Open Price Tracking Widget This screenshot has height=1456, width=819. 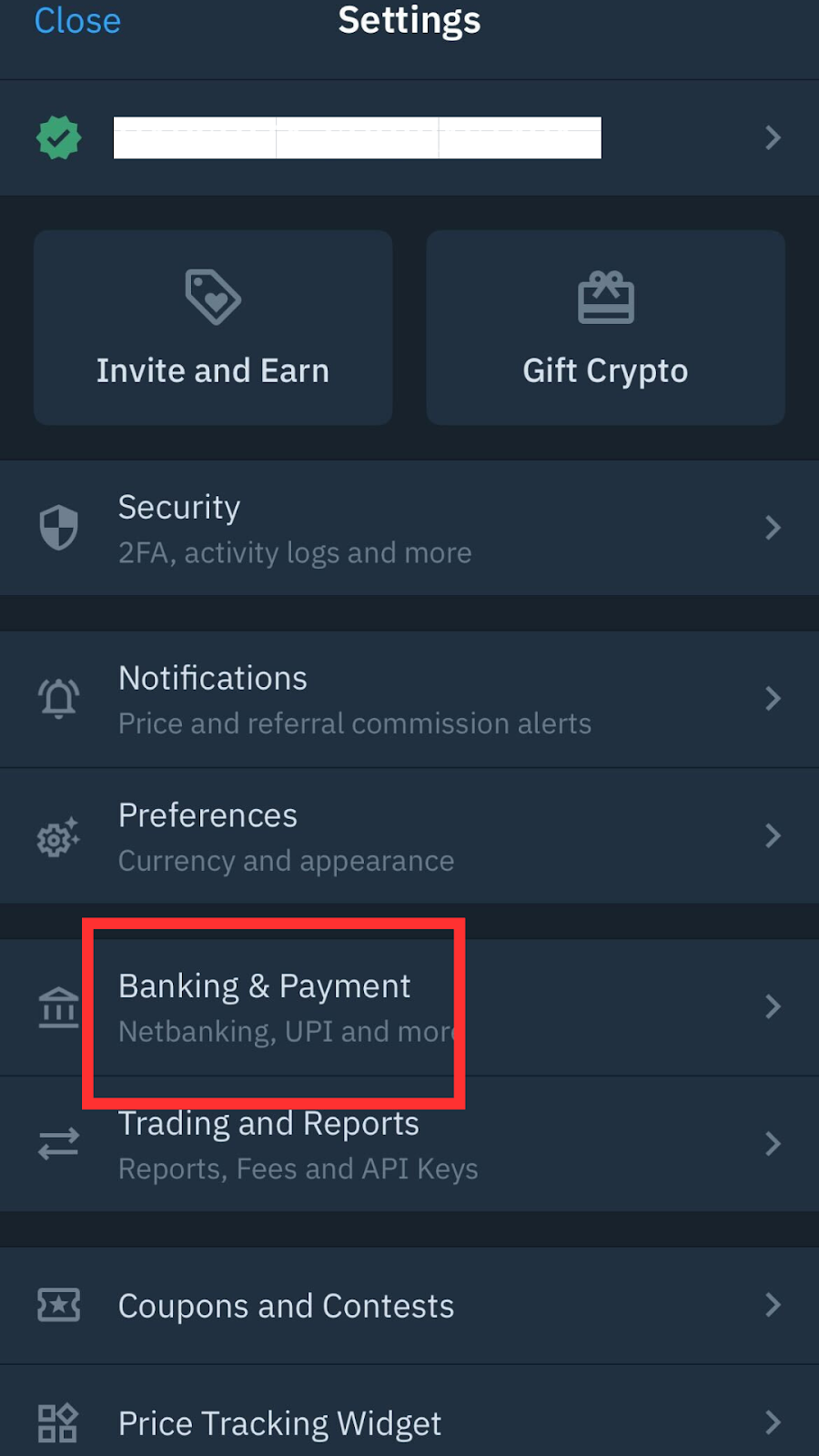pos(409,1422)
